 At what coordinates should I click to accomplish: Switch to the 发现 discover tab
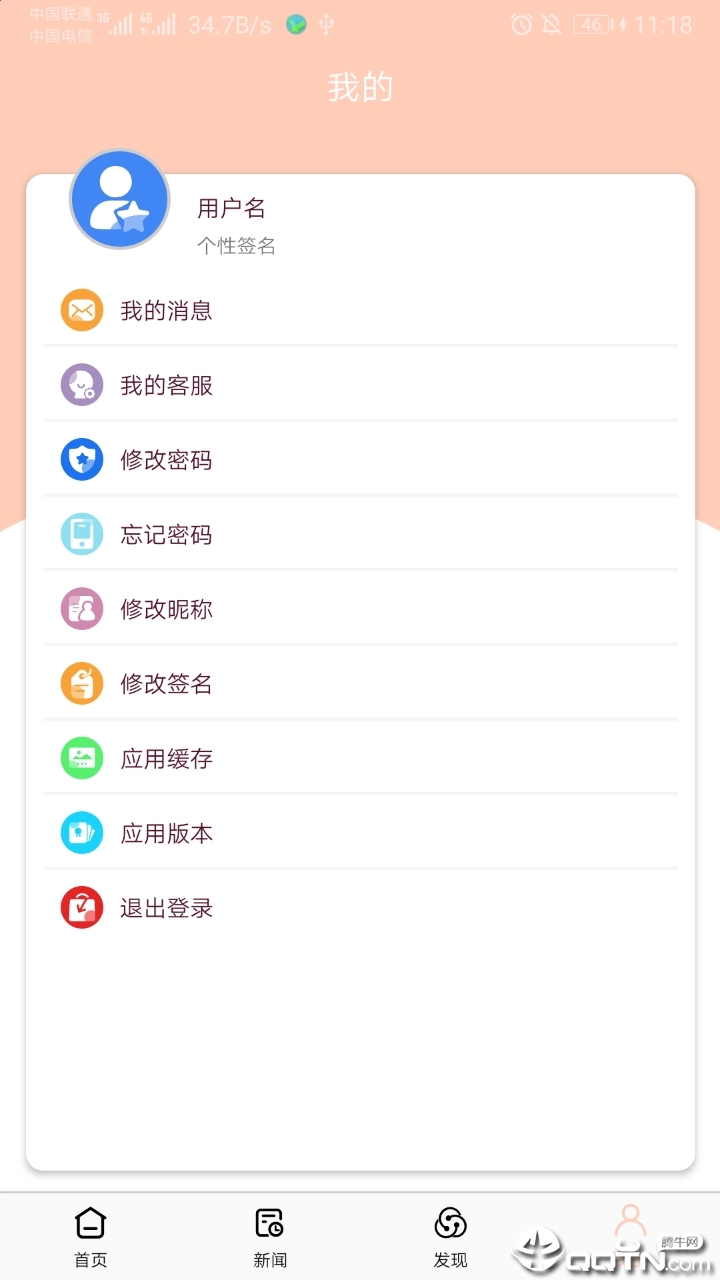(450, 1236)
